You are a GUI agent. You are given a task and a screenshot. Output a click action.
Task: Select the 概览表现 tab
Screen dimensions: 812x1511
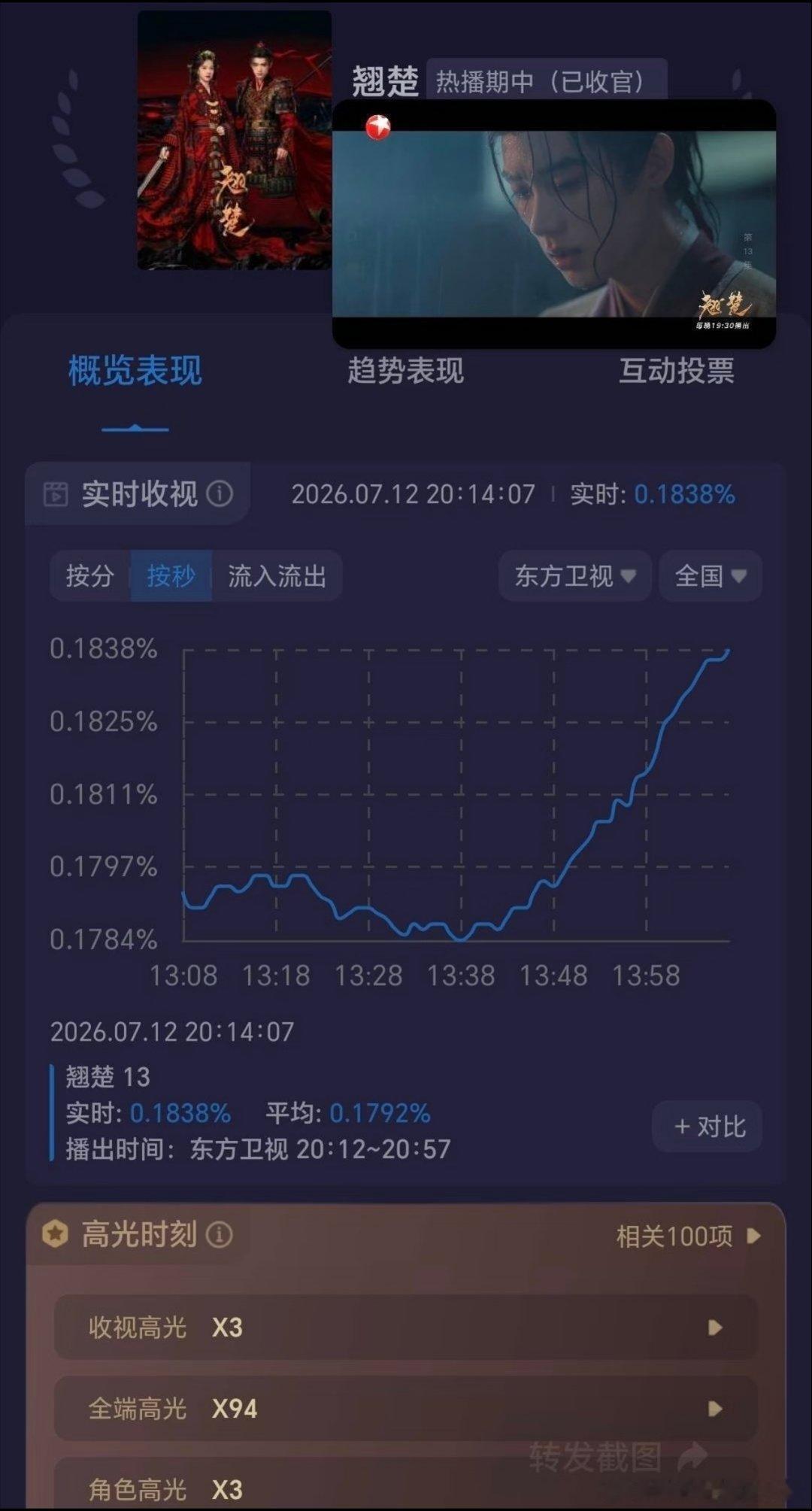(x=135, y=371)
